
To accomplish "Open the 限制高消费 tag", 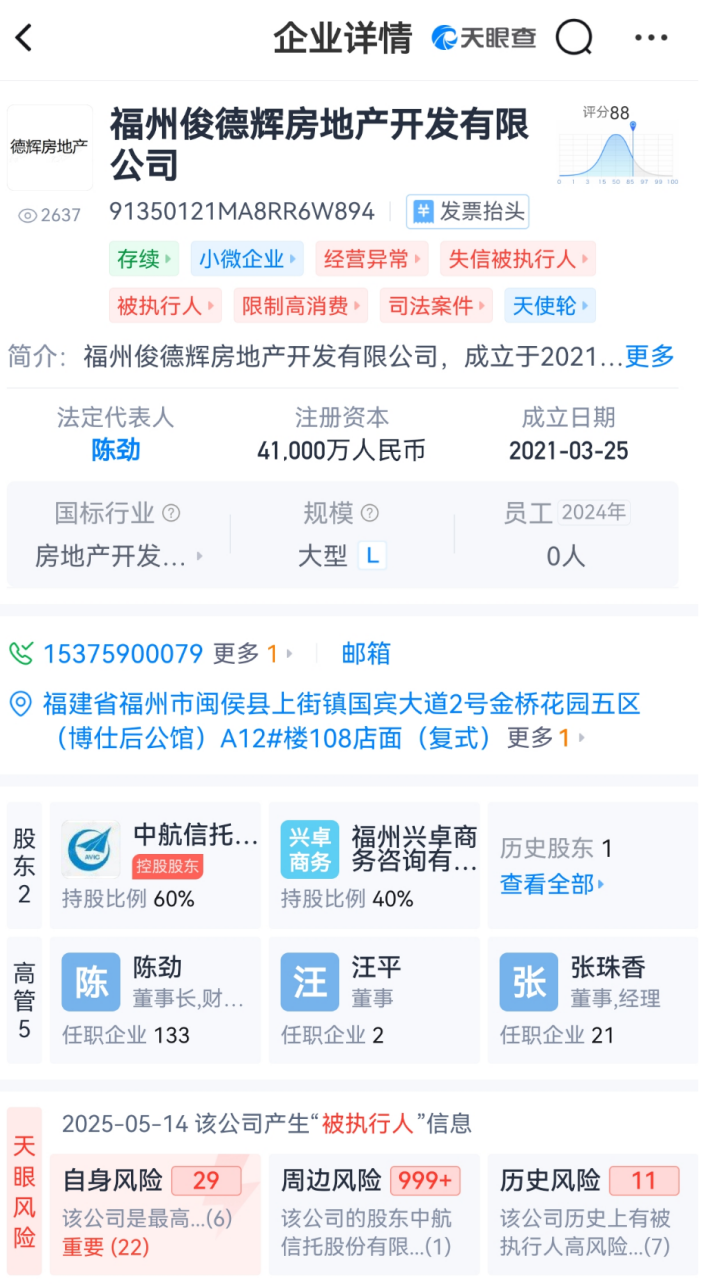I will [x=300, y=306].
